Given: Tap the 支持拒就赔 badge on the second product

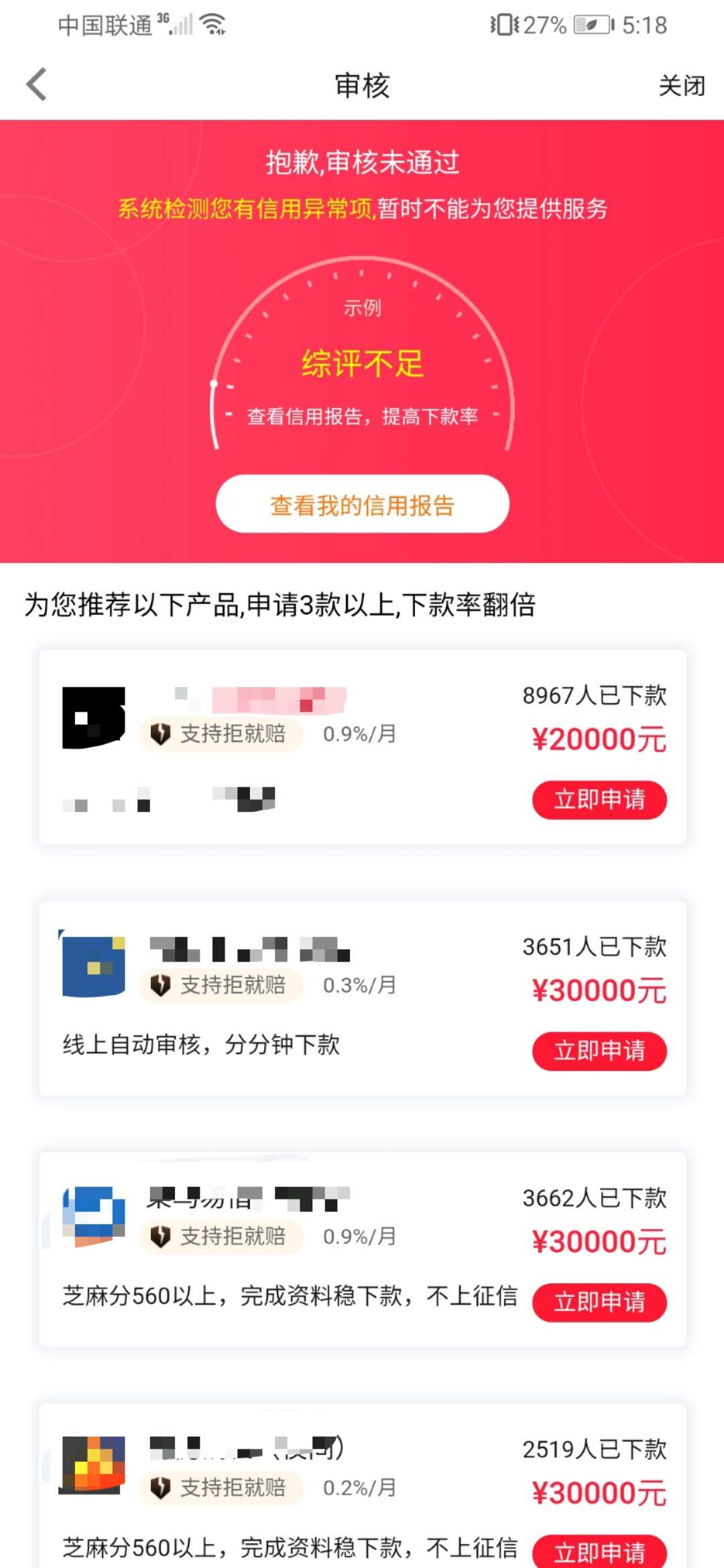Looking at the screenshot, I should point(221,985).
